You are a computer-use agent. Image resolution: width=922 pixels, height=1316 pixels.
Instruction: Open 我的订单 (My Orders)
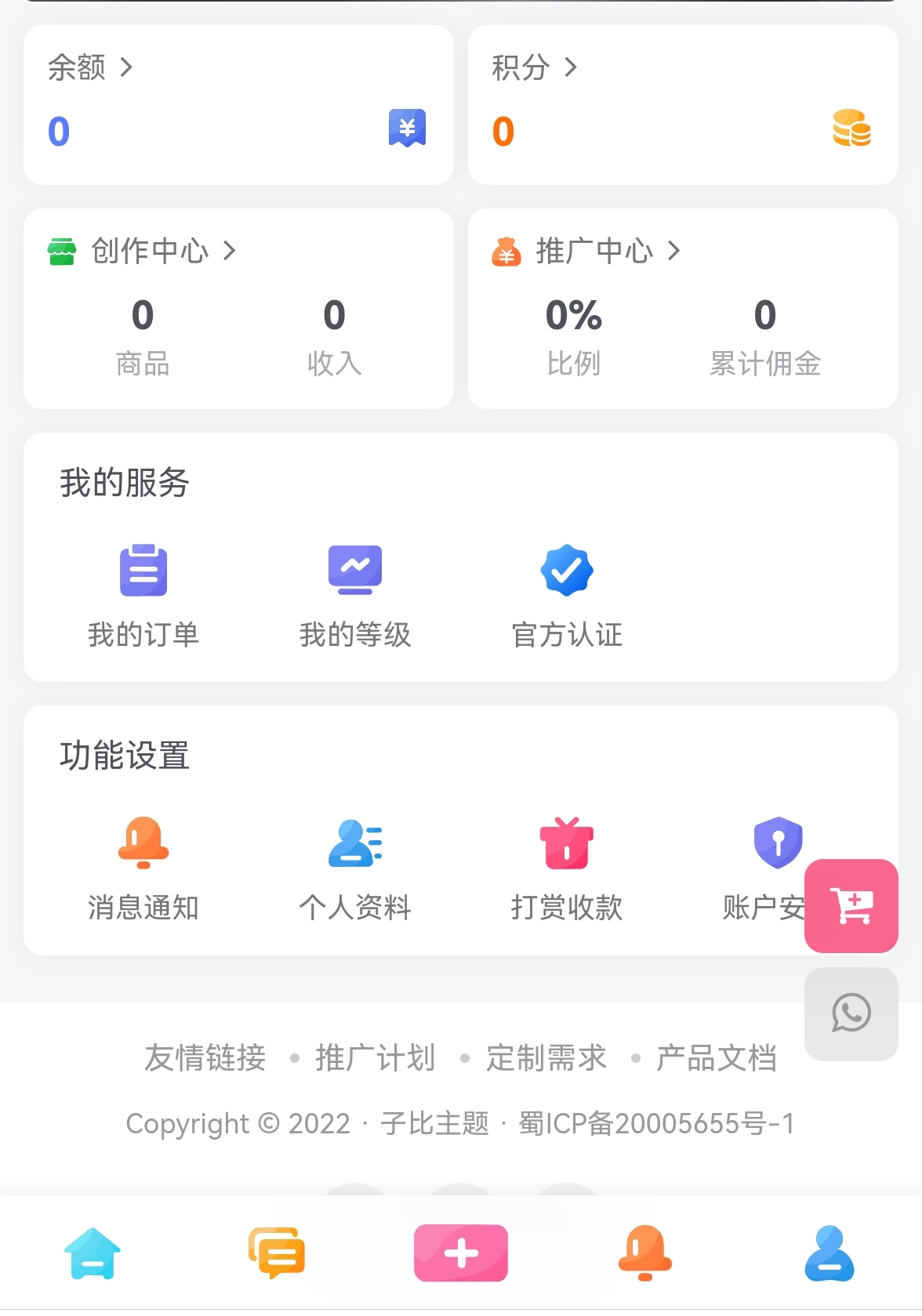click(144, 594)
